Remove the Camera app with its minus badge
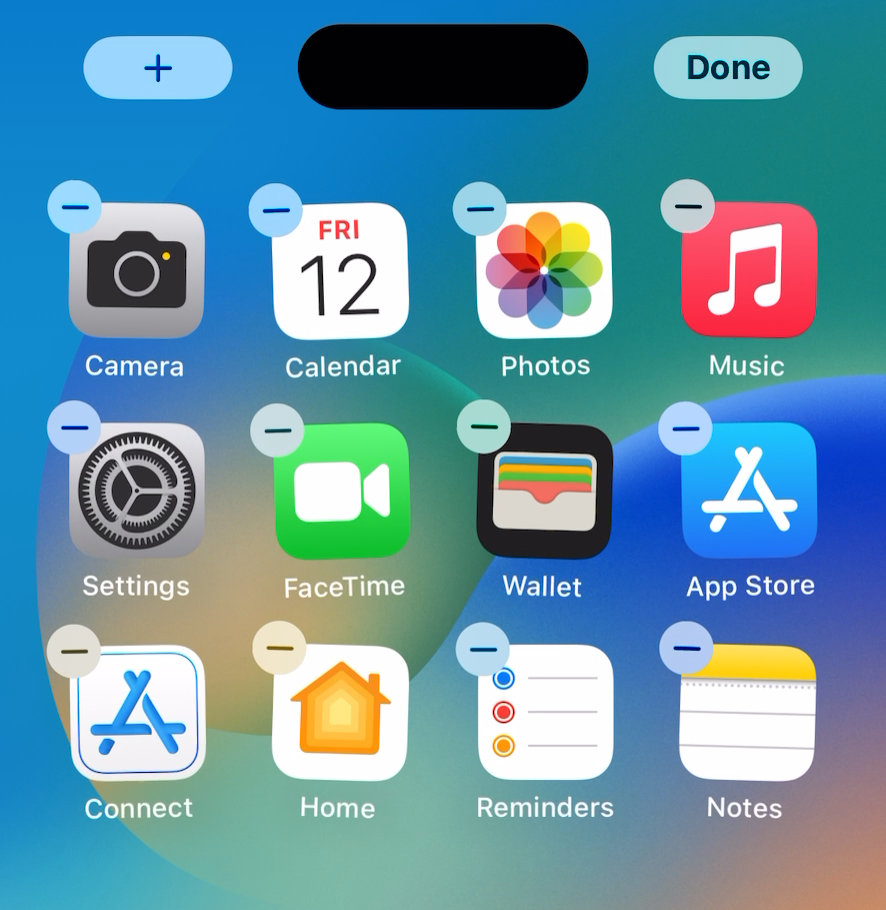 [x=75, y=208]
